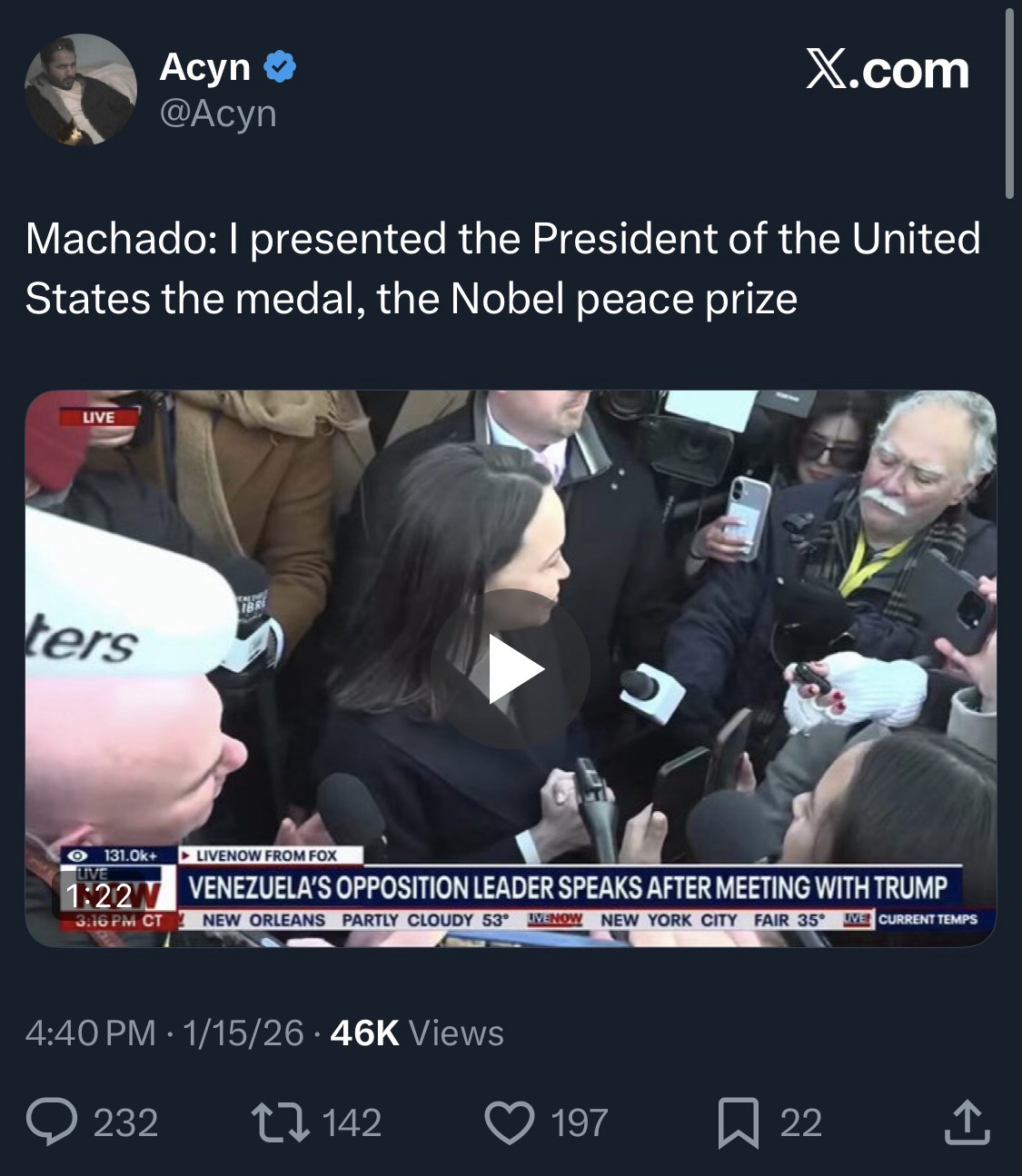Like the post about Machado
The image size is (1022, 1176).
(x=511, y=1122)
